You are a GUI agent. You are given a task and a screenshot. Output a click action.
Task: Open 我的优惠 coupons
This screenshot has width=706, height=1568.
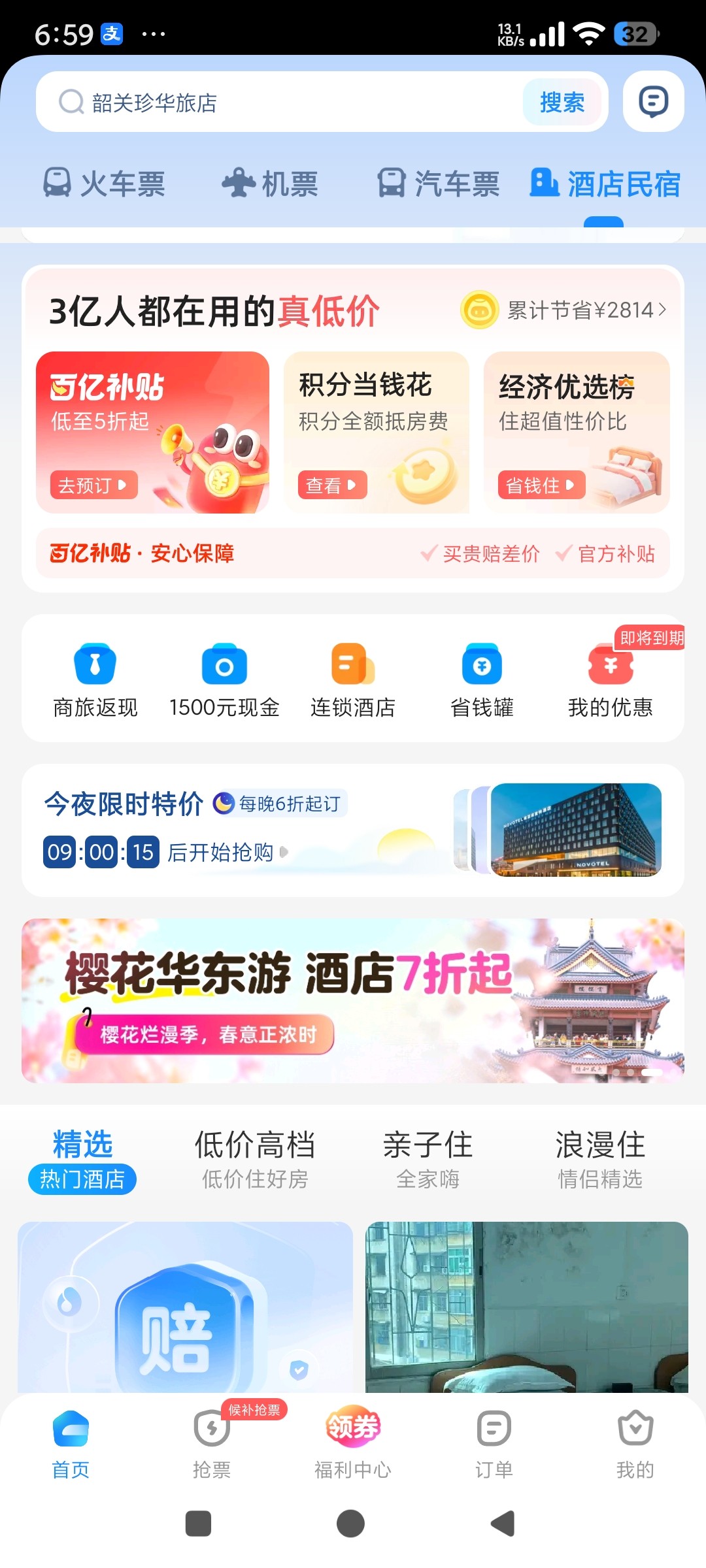[x=611, y=679]
